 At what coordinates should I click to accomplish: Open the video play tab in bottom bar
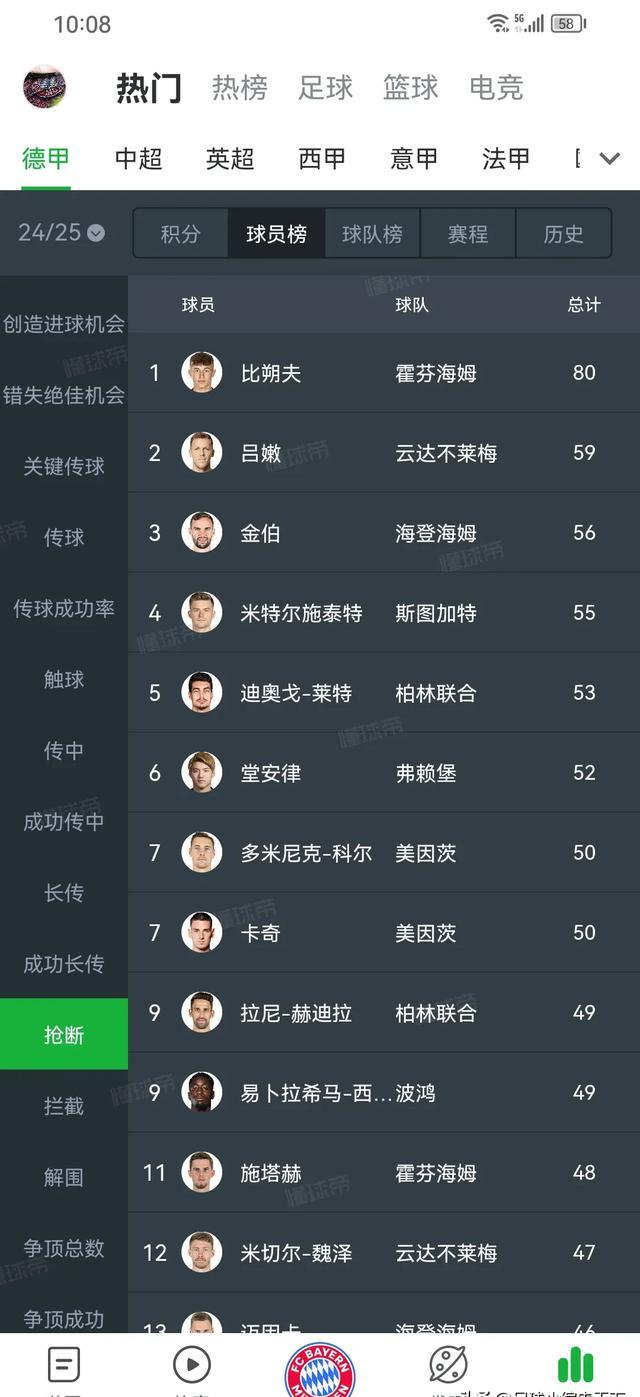pyautogui.click(x=192, y=1365)
